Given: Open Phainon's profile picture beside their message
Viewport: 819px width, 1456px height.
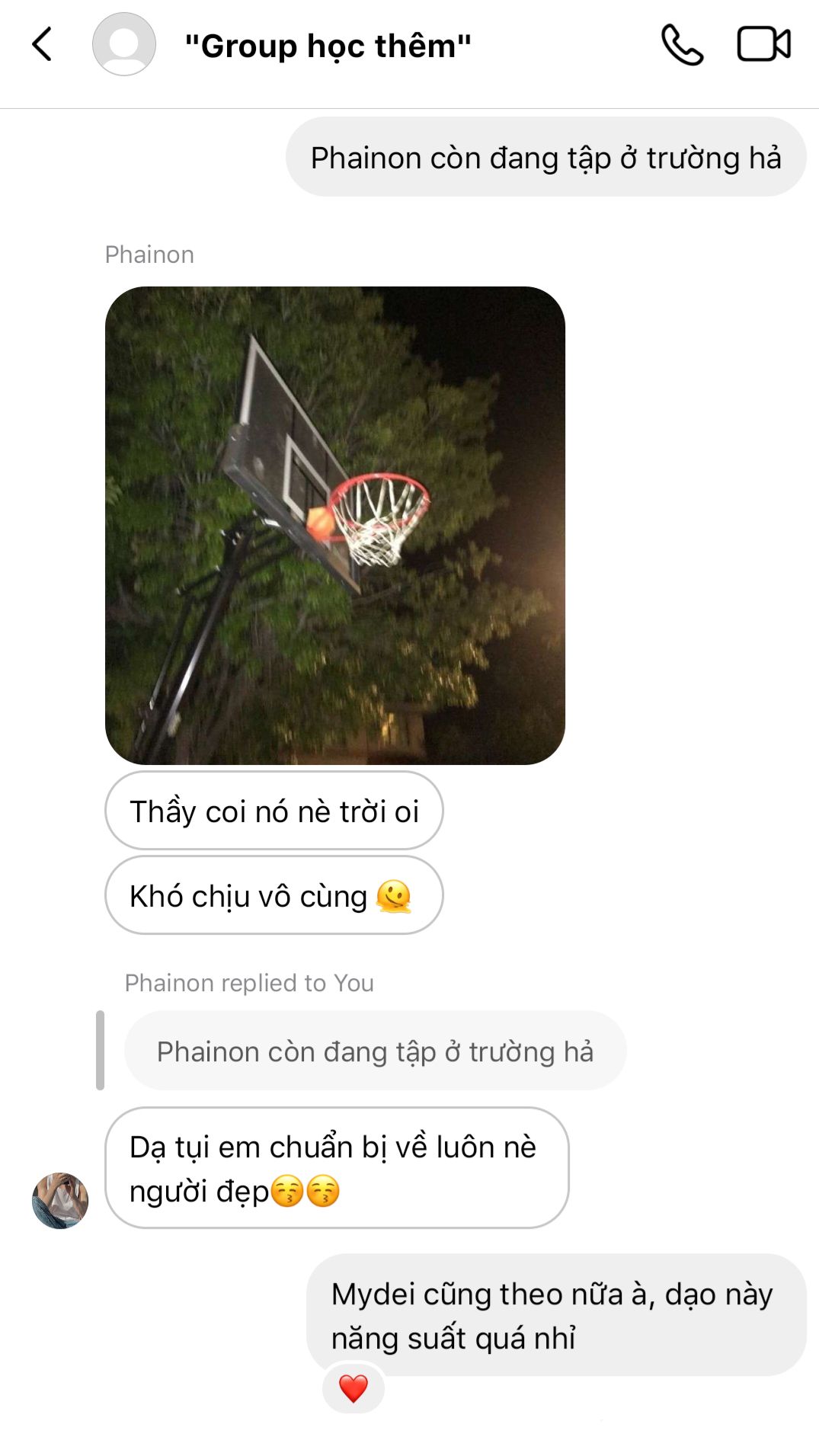Looking at the screenshot, I should click(60, 1200).
